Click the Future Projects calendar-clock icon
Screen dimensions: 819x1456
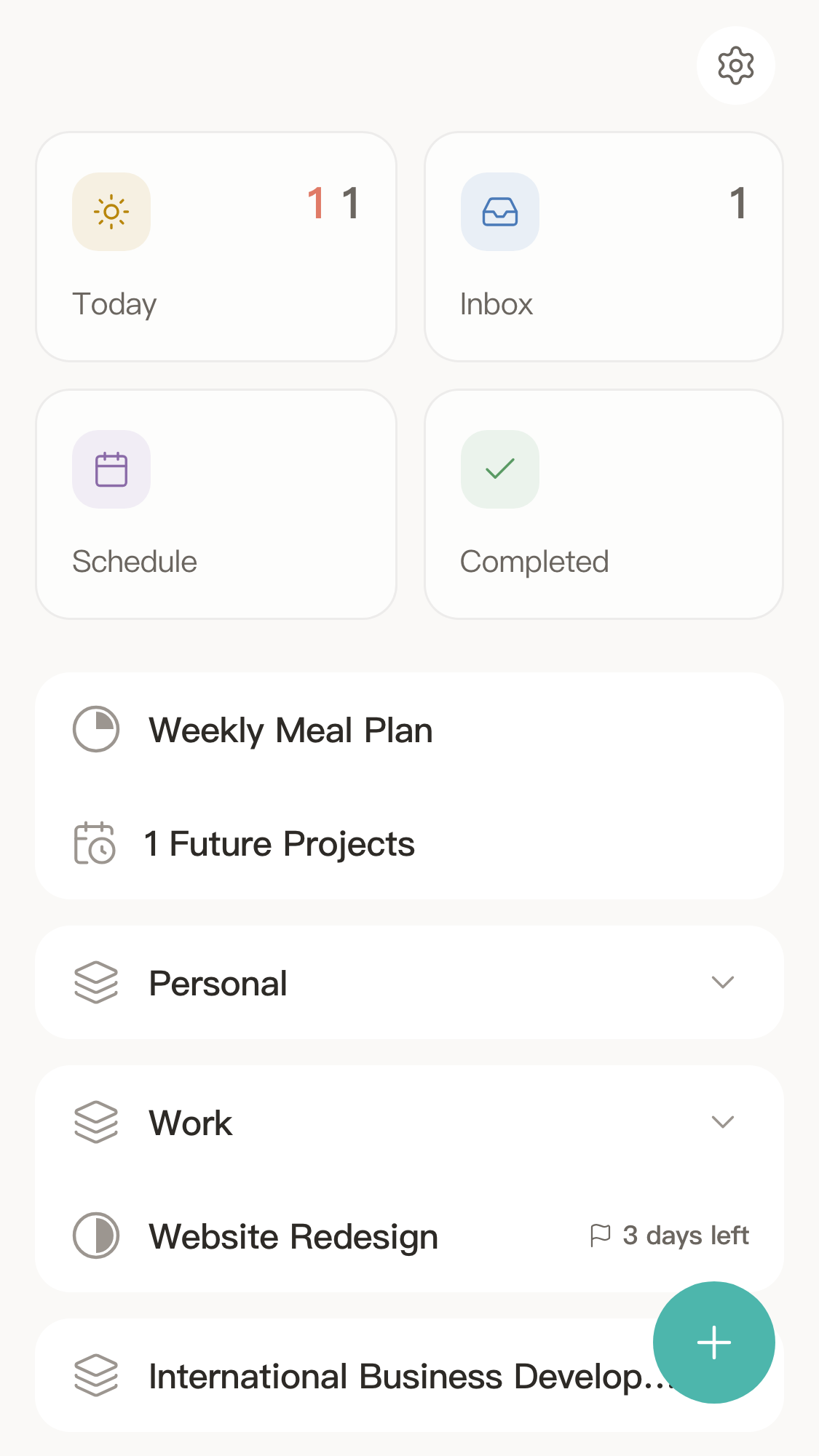point(95,844)
